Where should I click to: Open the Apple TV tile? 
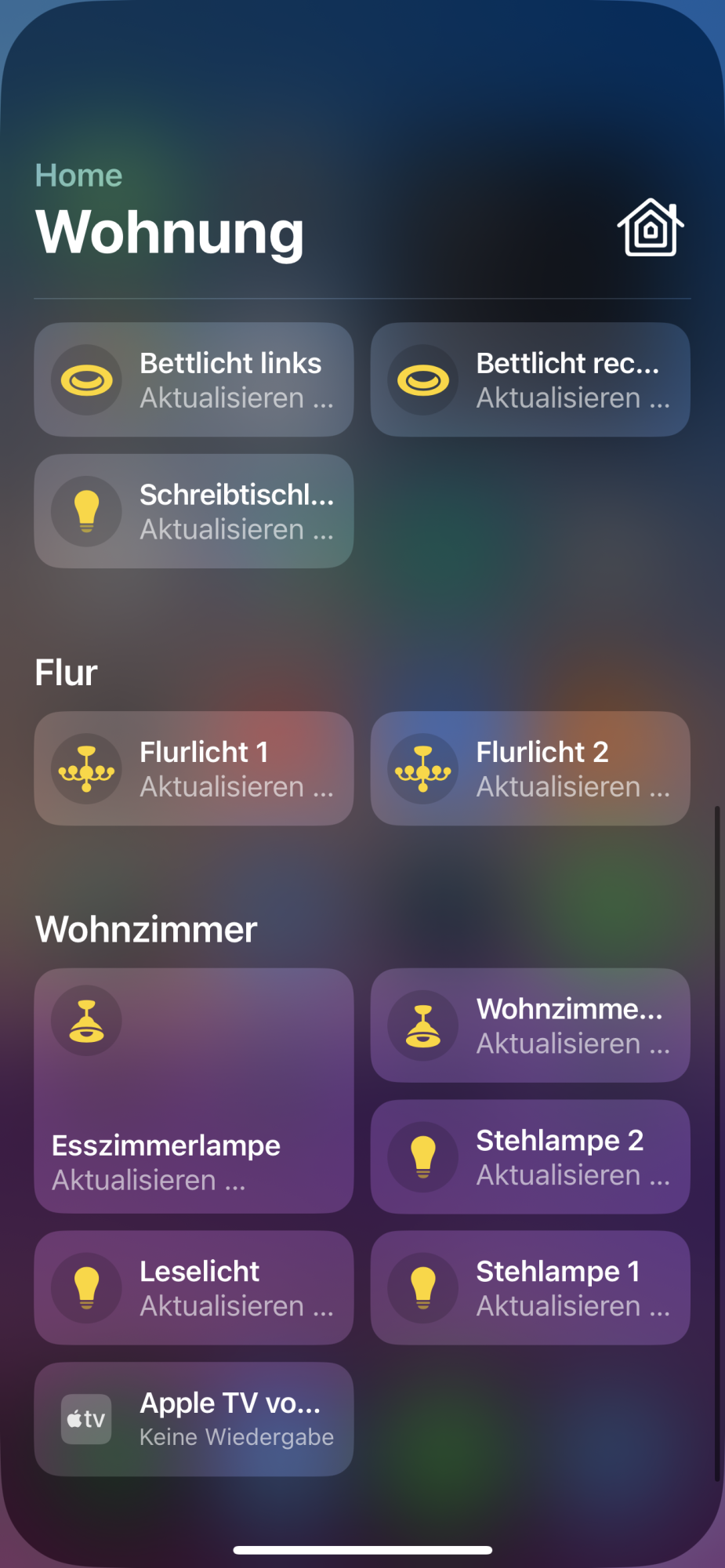point(194,1419)
